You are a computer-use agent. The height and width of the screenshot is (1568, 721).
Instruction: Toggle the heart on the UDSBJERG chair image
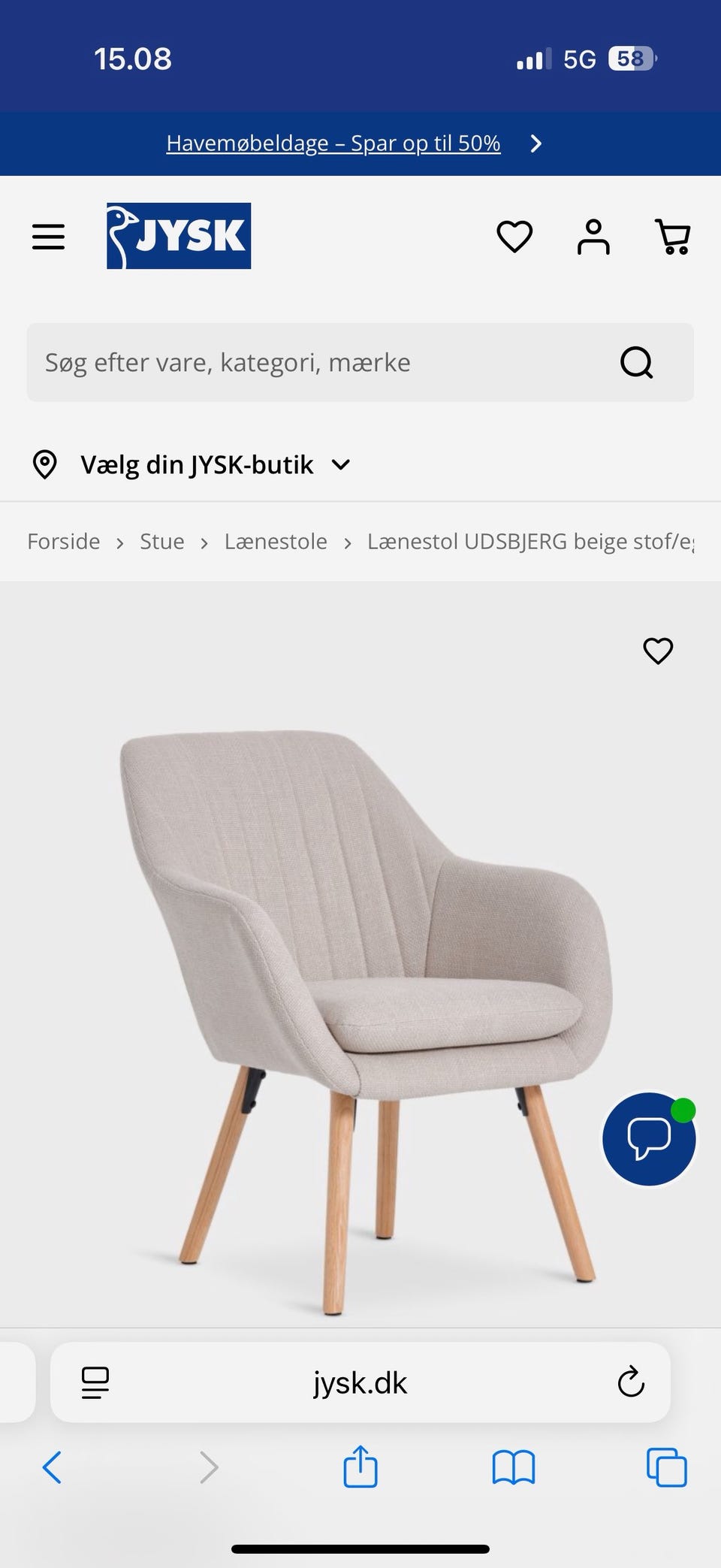tap(658, 651)
